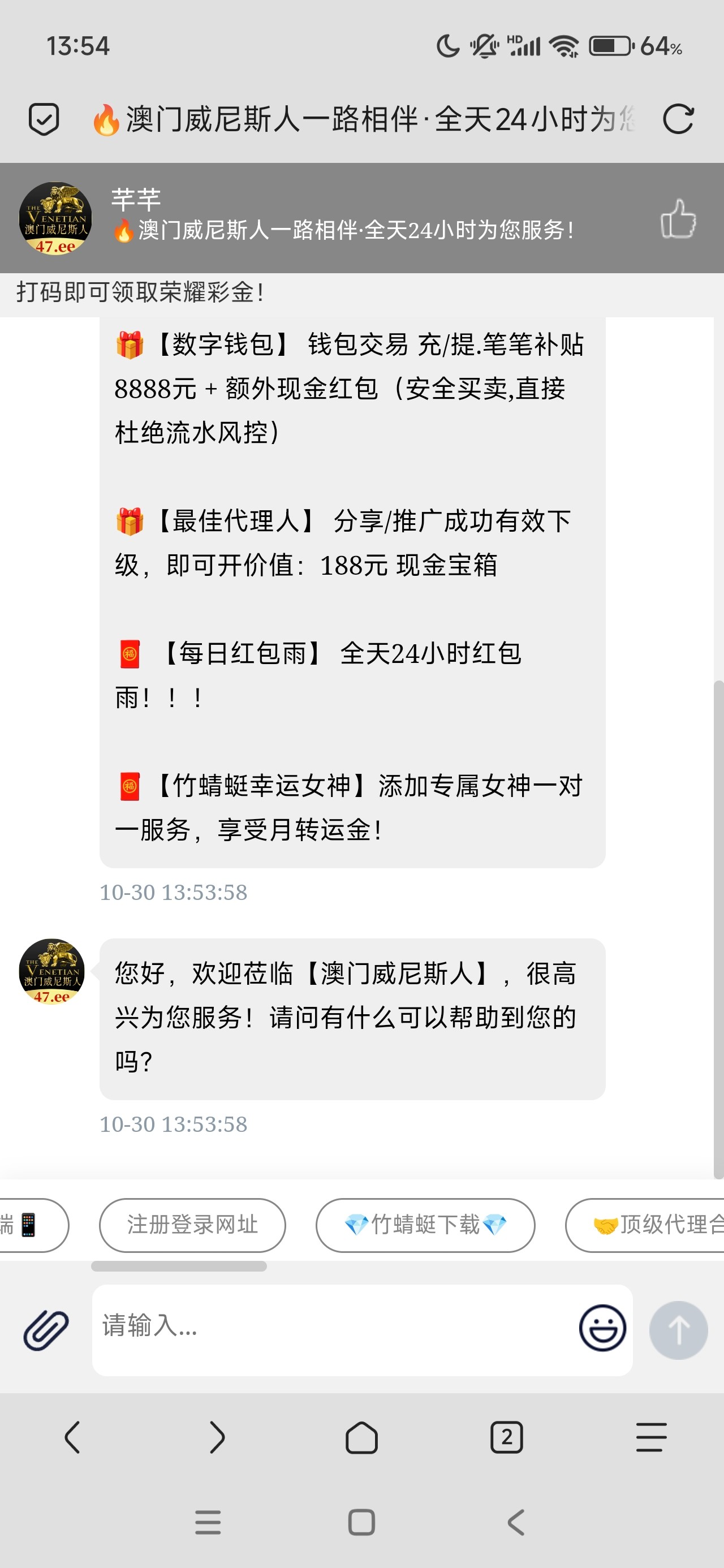Reload the page with refresh icon

click(678, 119)
